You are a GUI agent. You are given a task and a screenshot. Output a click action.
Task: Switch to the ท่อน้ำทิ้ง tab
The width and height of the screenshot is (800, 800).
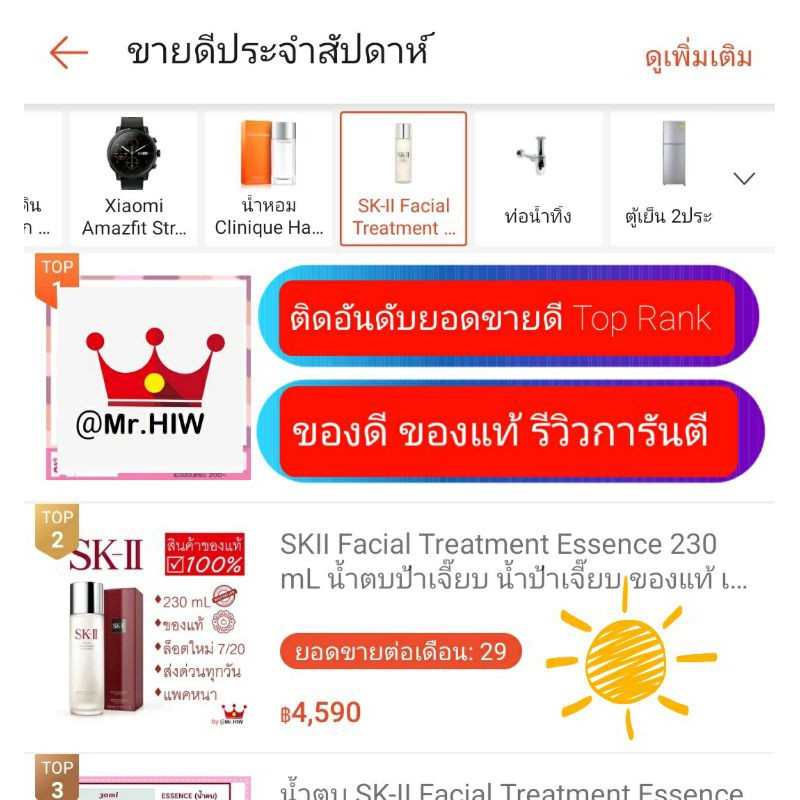pyautogui.click(x=539, y=179)
